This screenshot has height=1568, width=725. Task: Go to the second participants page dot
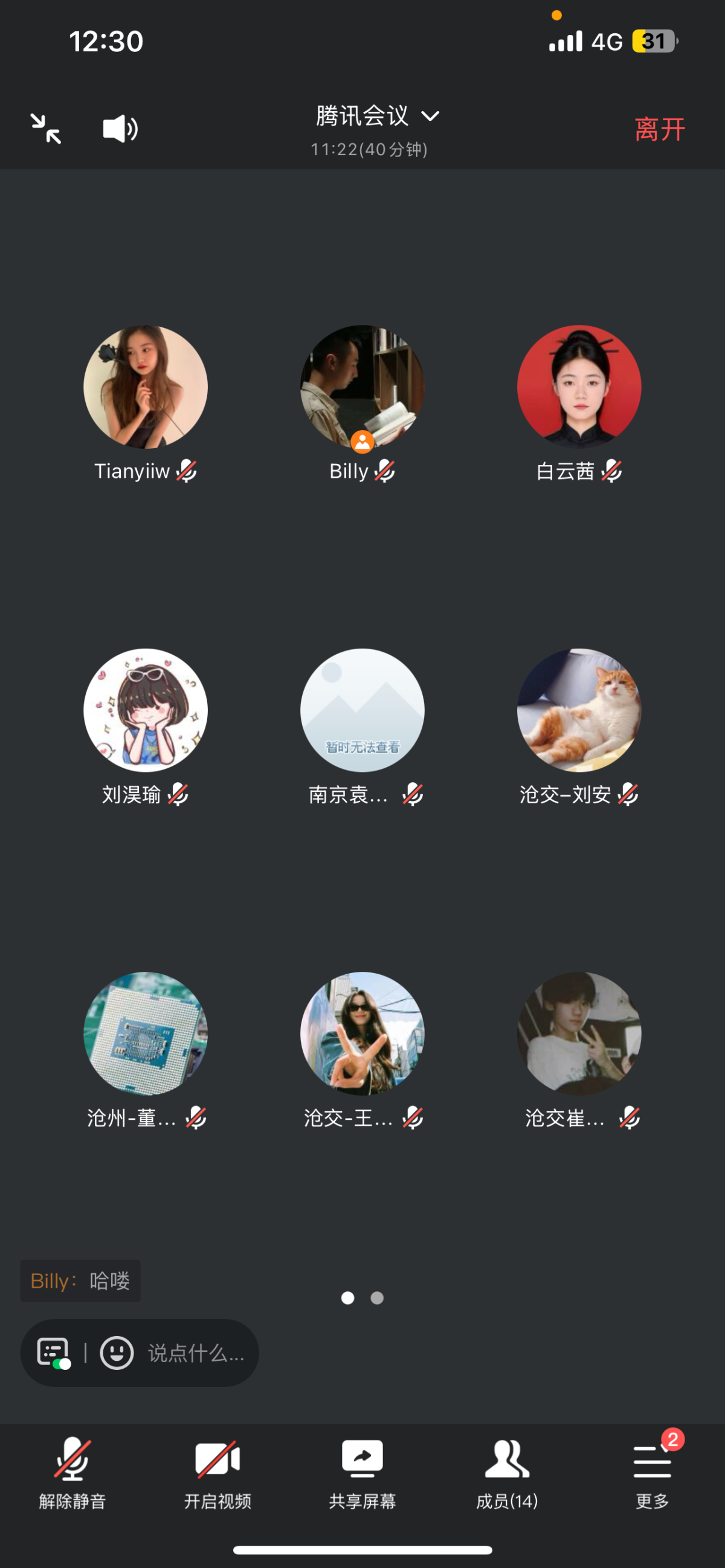click(x=378, y=1299)
